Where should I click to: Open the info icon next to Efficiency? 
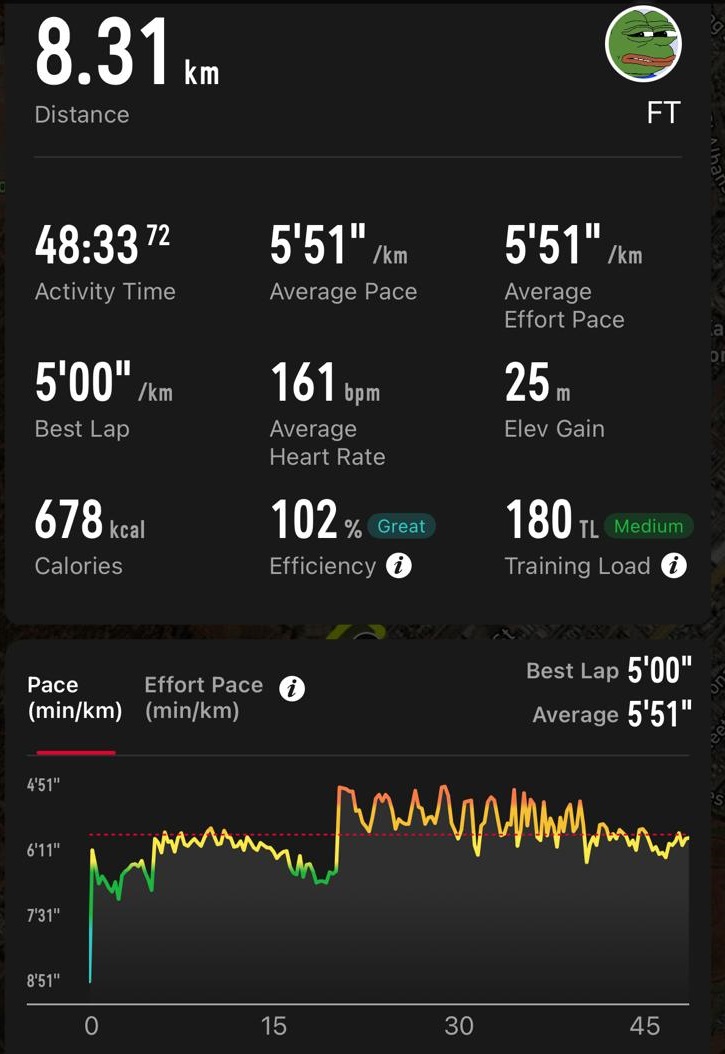tap(399, 567)
